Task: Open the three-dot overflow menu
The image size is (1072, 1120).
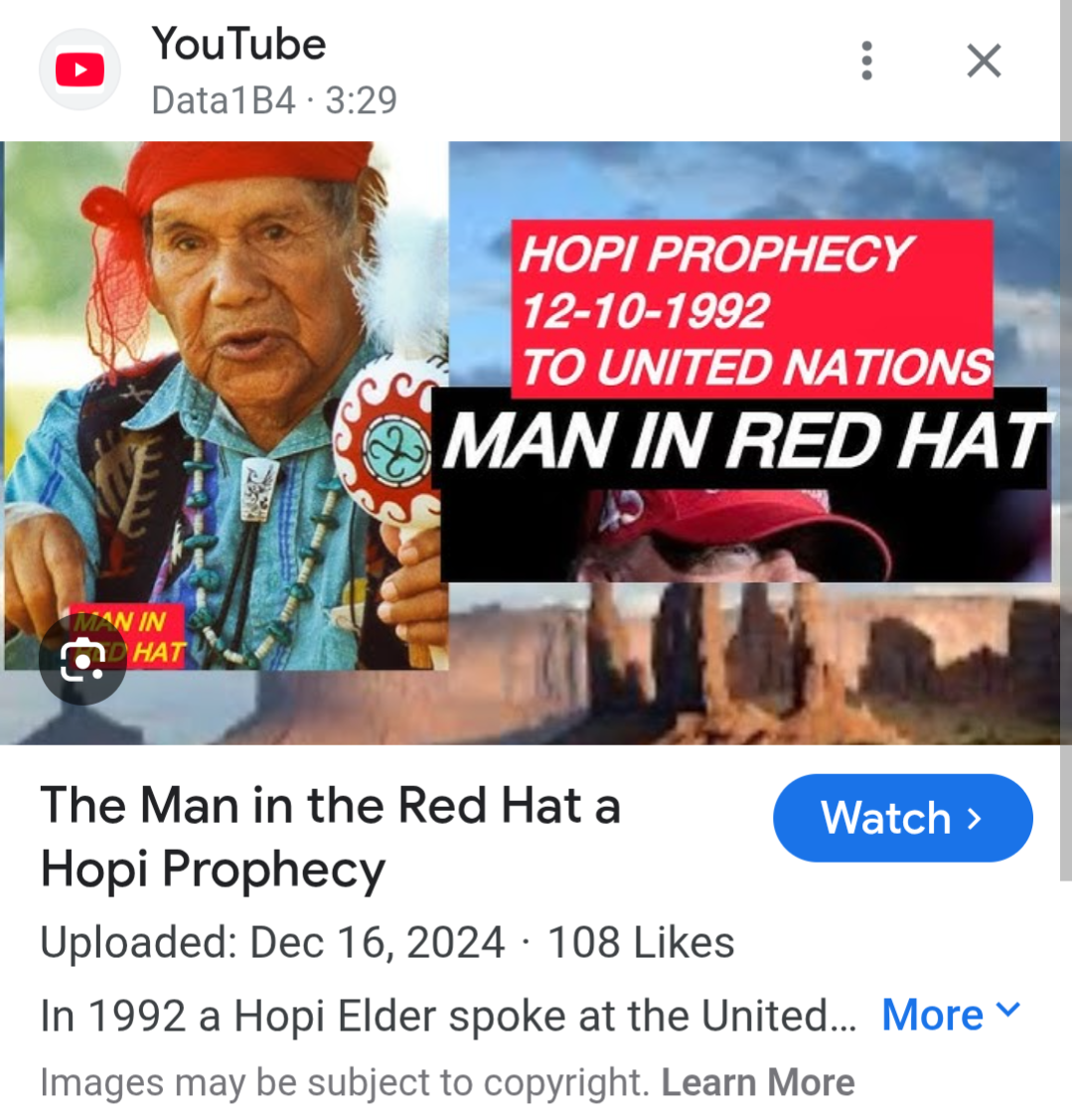Action: pos(866,62)
